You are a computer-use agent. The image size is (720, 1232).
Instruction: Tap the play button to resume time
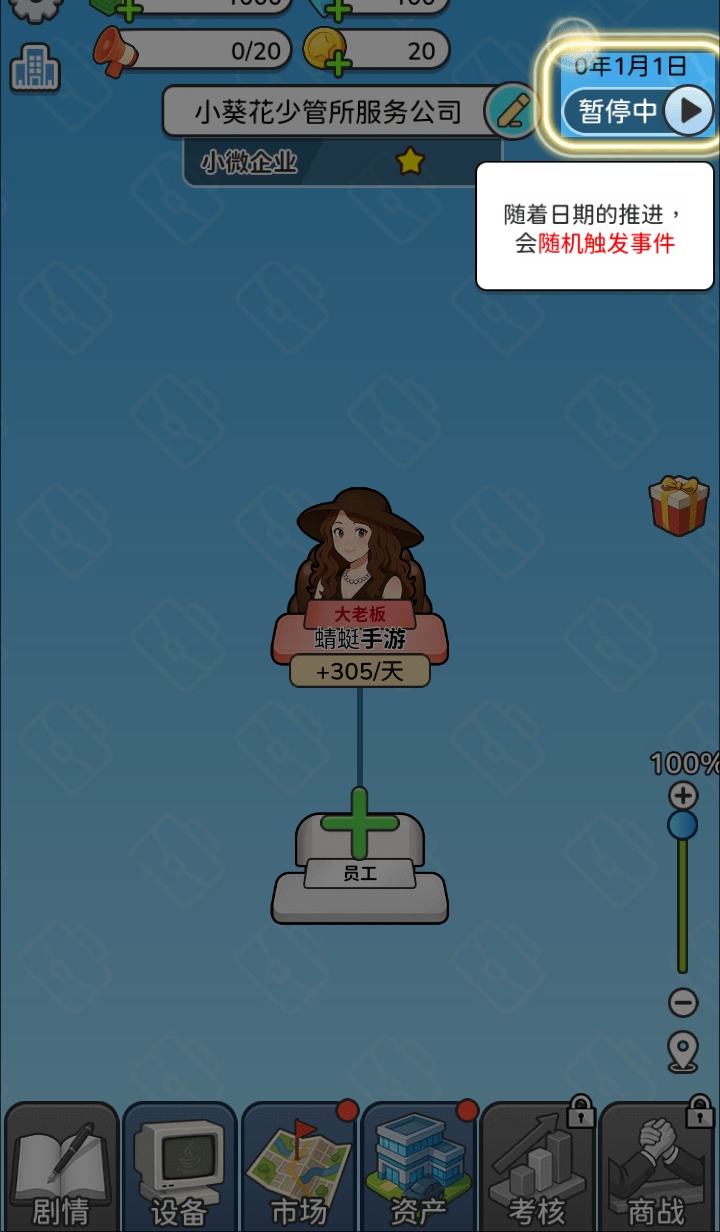point(689,111)
